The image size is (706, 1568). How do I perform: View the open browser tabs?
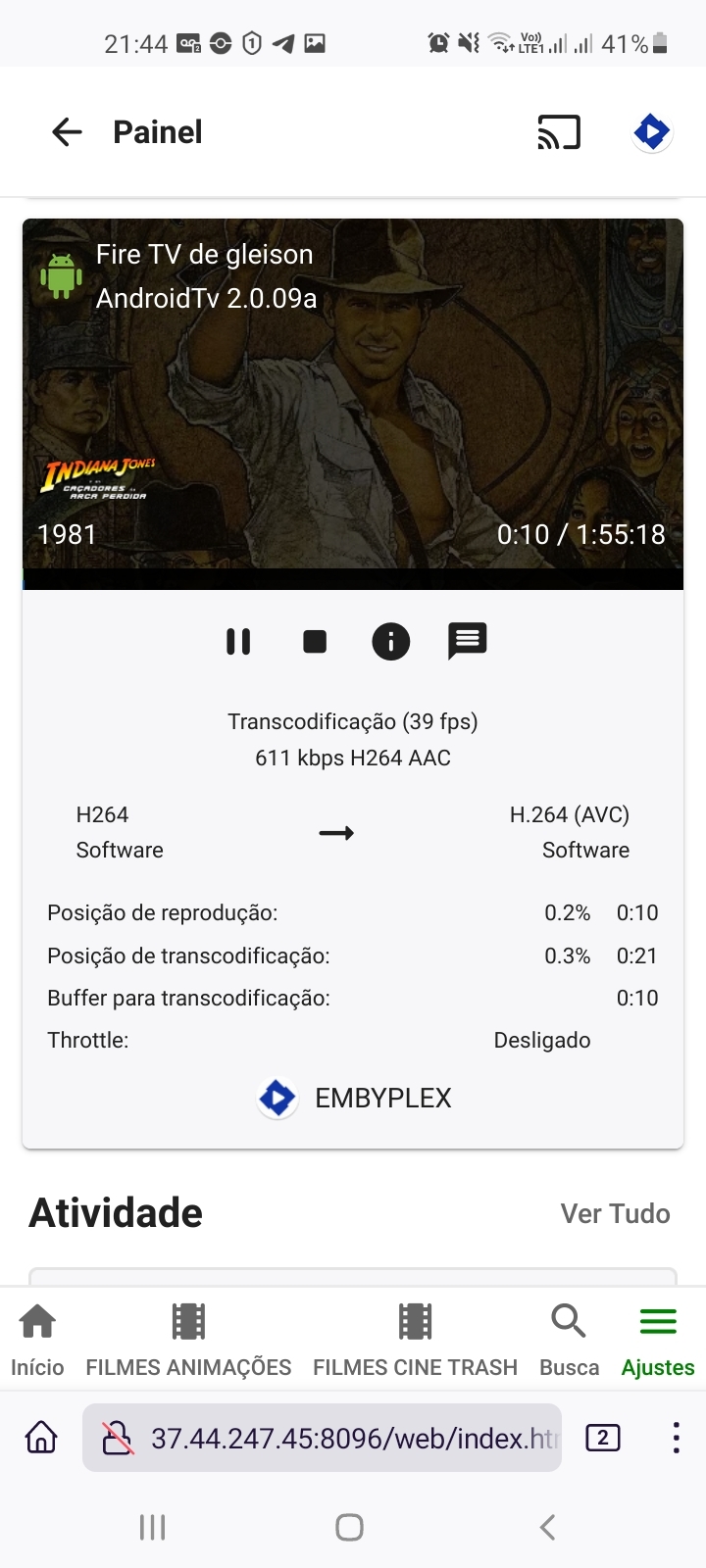[602, 1438]
